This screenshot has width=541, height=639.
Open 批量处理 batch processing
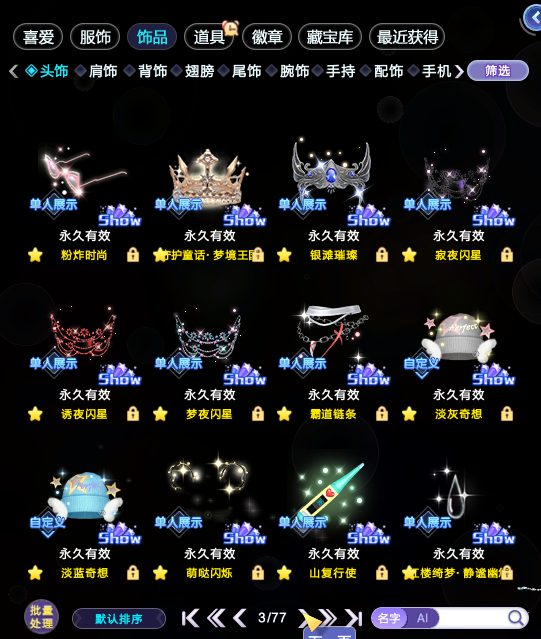[x=41, y=617]
